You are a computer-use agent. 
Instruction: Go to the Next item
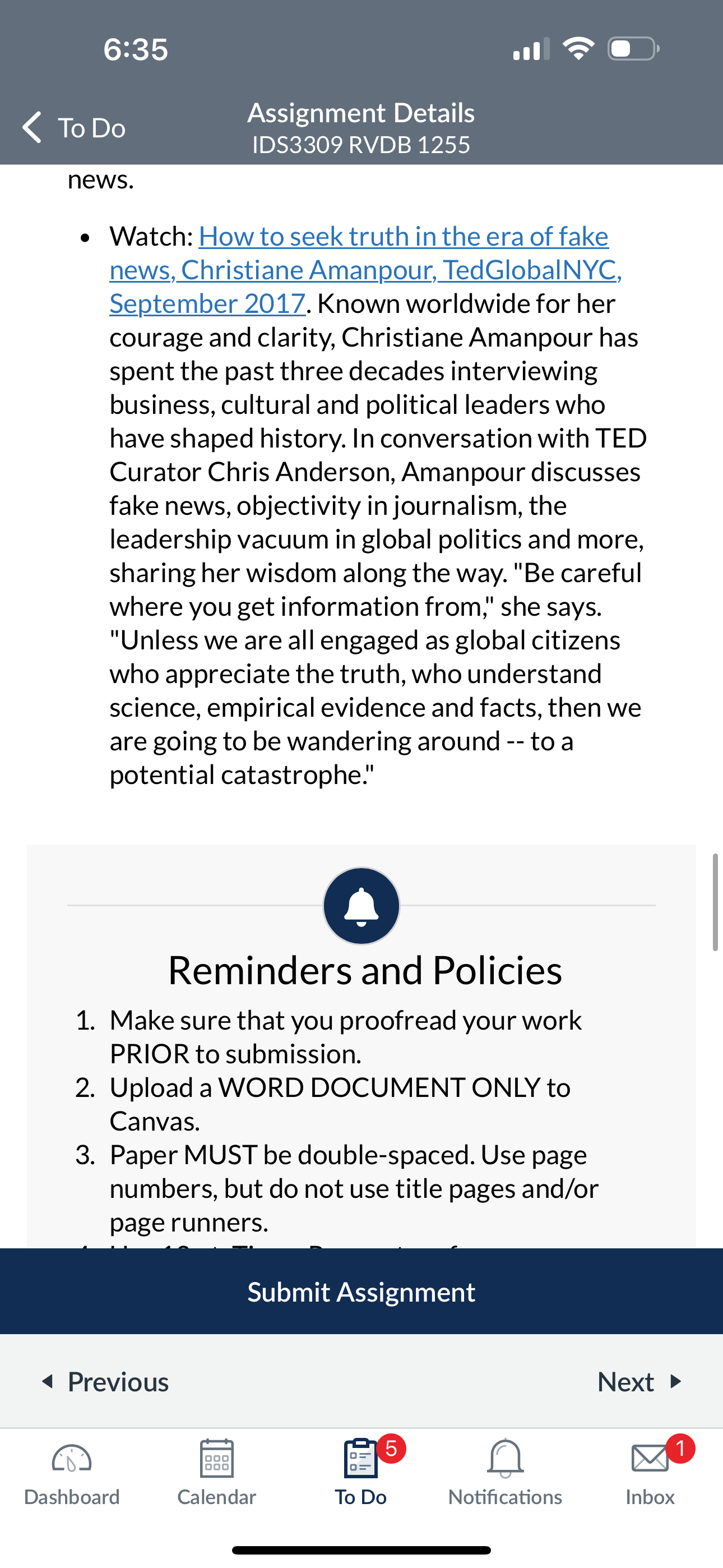pos(640,1382)
